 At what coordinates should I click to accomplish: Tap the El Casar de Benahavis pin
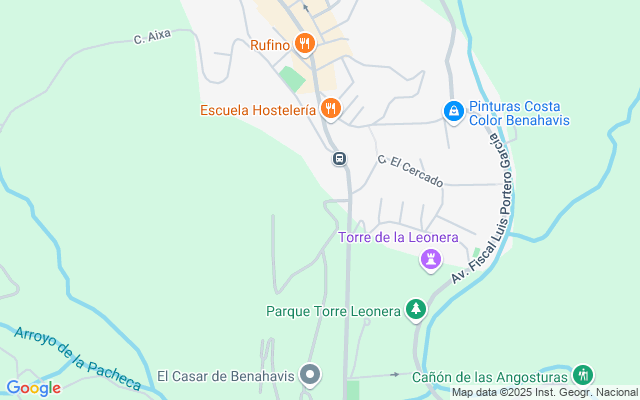pyautogui.click(x=311, y=376)
